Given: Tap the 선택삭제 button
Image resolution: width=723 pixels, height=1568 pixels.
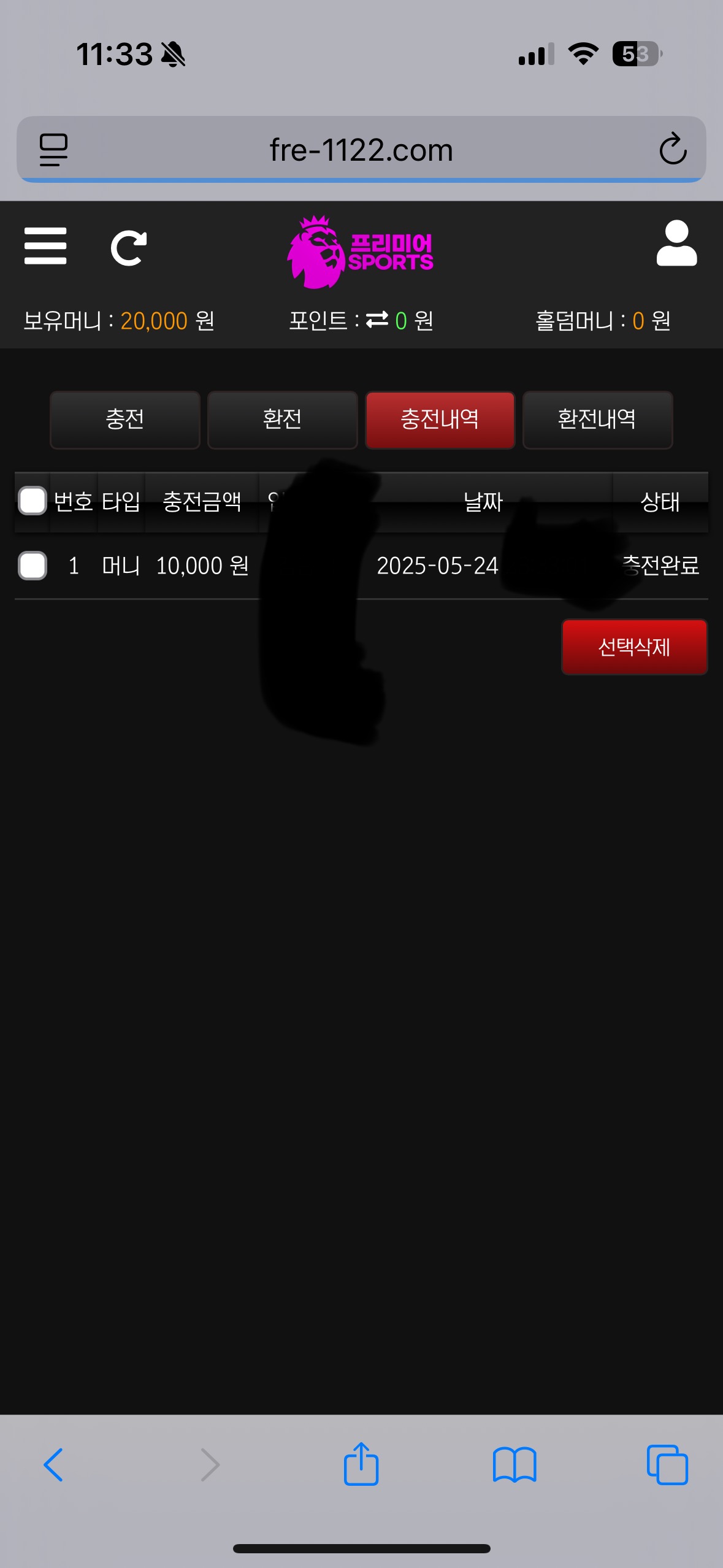Looking at the screenshot, I should 634,647.
